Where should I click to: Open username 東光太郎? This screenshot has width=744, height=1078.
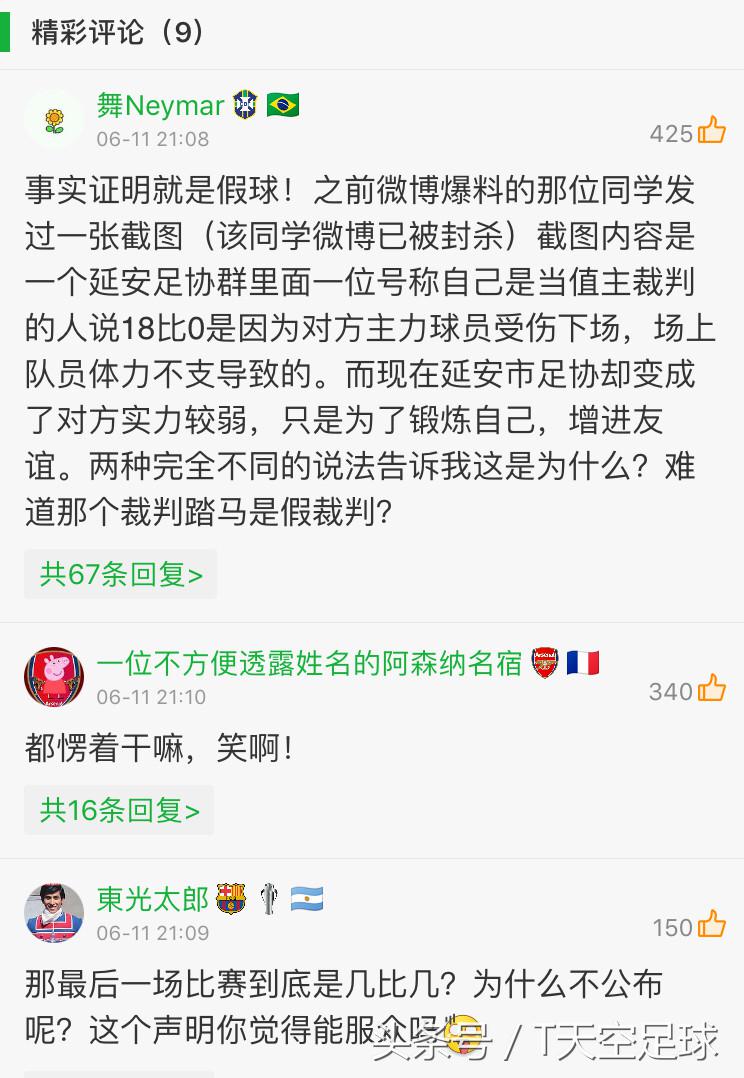(153, 898)
